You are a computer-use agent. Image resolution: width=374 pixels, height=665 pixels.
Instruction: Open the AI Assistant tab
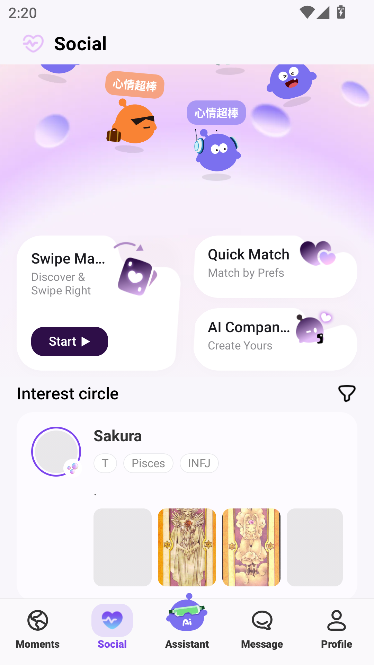click(x=187, y=623)
